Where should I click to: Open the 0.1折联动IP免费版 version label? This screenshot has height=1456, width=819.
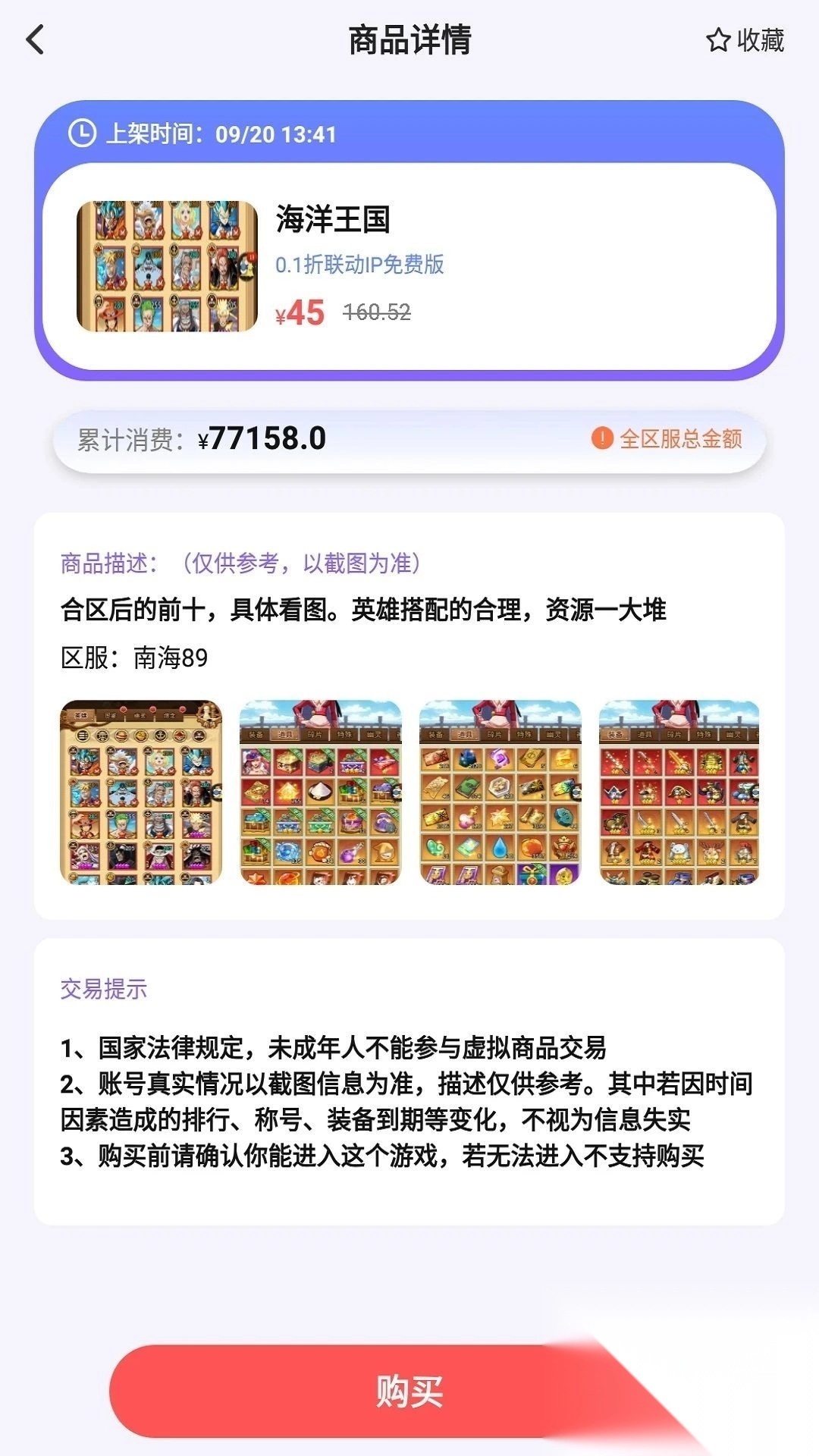point(362,265)
